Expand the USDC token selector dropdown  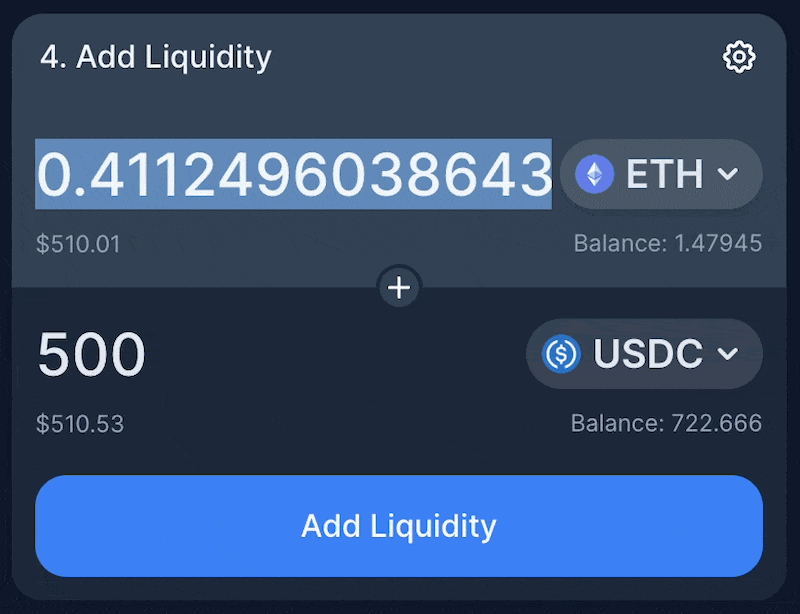point(644,354)
